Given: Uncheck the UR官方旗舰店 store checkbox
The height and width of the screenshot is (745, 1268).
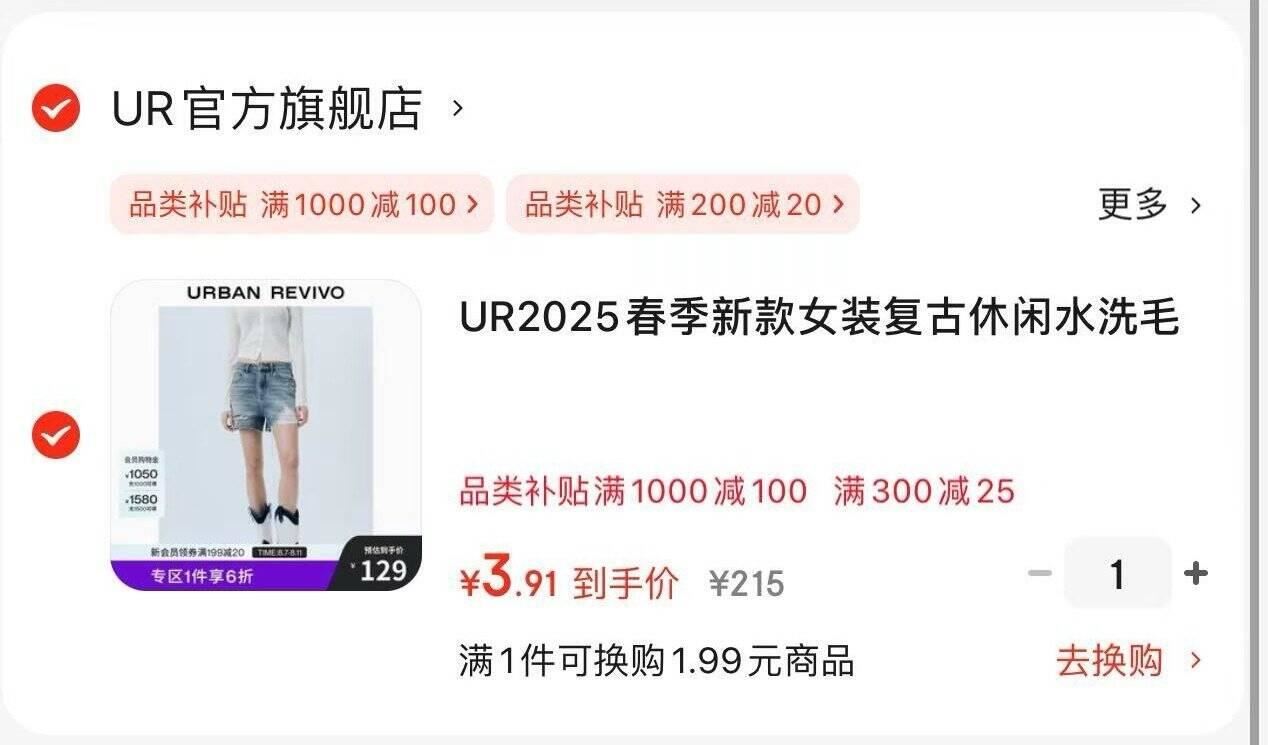Looking at the screenshot, I should click(55, 108).
